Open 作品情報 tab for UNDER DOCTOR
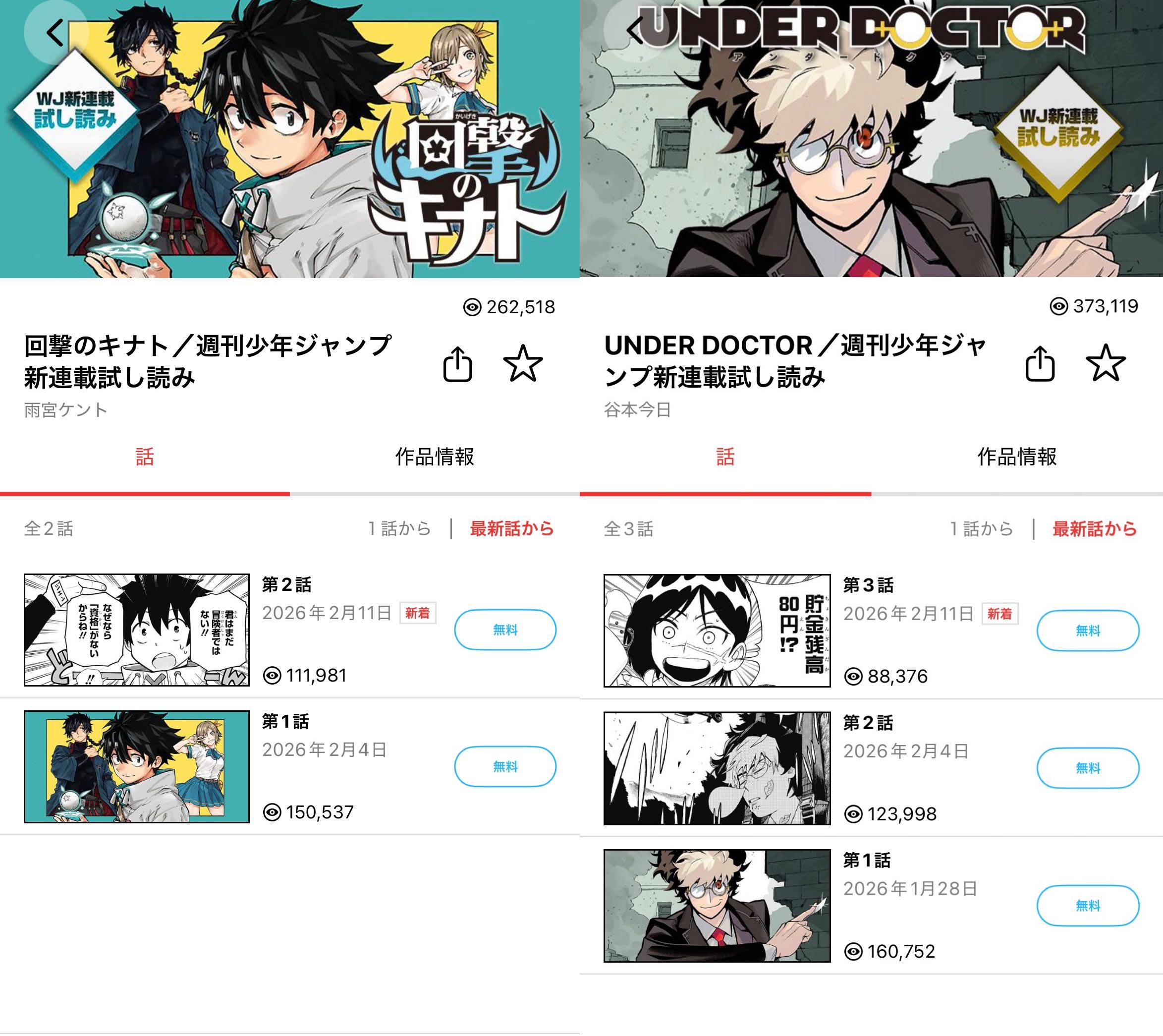Screen dimensions: 1163x1036 (x=1017, y=457)
